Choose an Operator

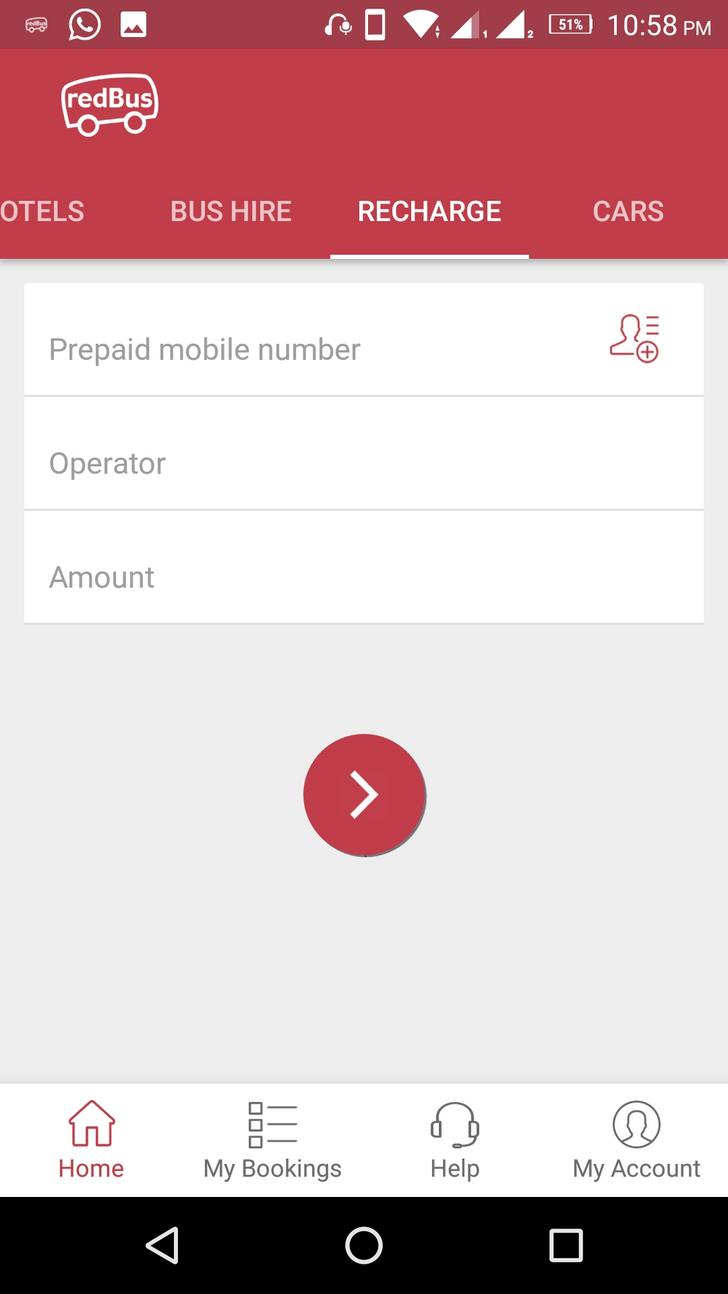(x=364, y=454)
